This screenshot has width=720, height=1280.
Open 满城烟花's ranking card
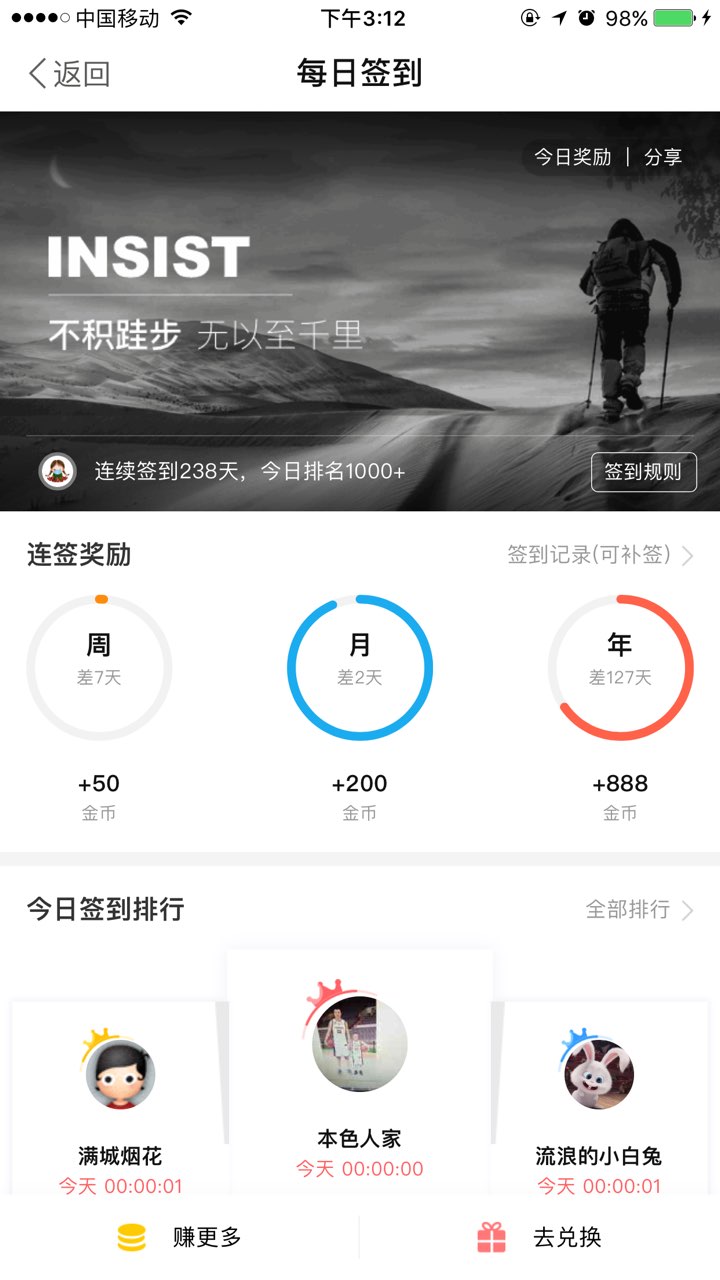(120, 1098)
